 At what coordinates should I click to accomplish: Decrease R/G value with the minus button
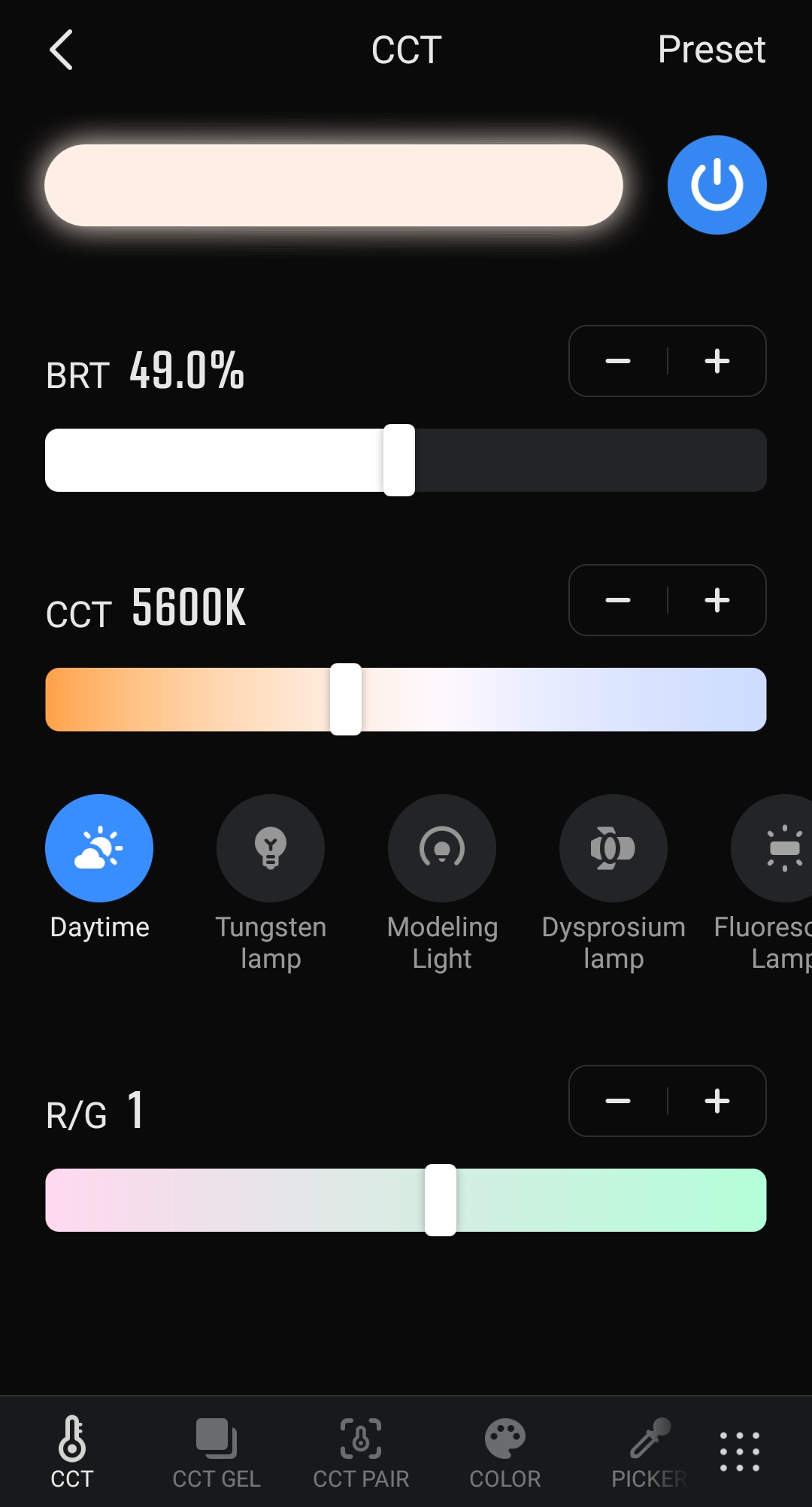point(618,1102)
